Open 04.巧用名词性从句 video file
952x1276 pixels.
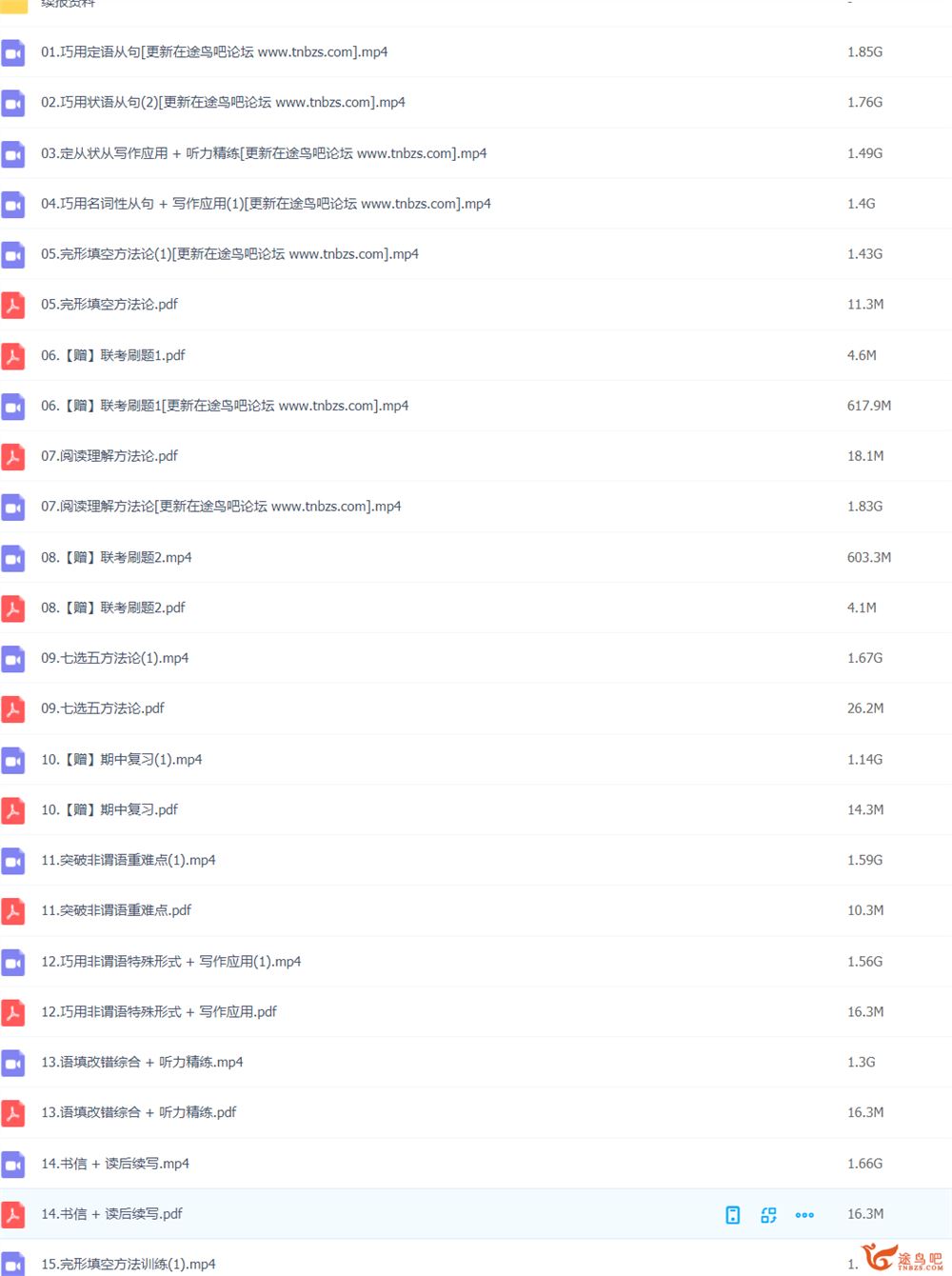265,204
